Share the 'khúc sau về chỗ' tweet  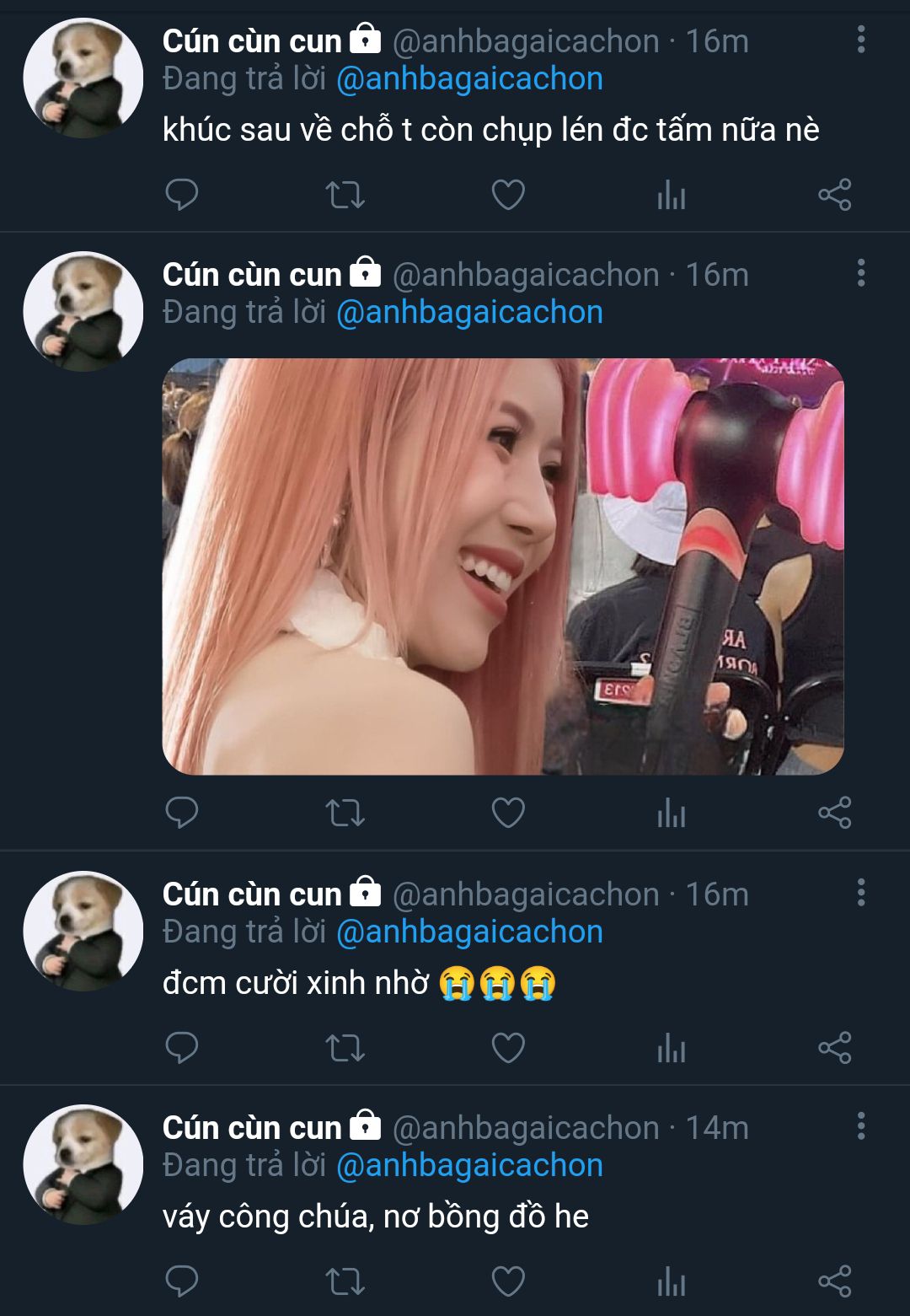pos(834,195)
